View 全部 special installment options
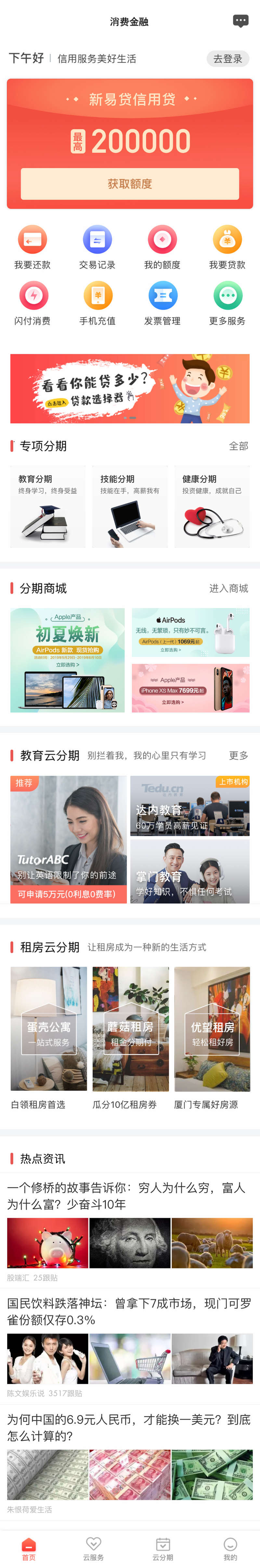Viewport: 260px width, 1568px height. (238, 446)
